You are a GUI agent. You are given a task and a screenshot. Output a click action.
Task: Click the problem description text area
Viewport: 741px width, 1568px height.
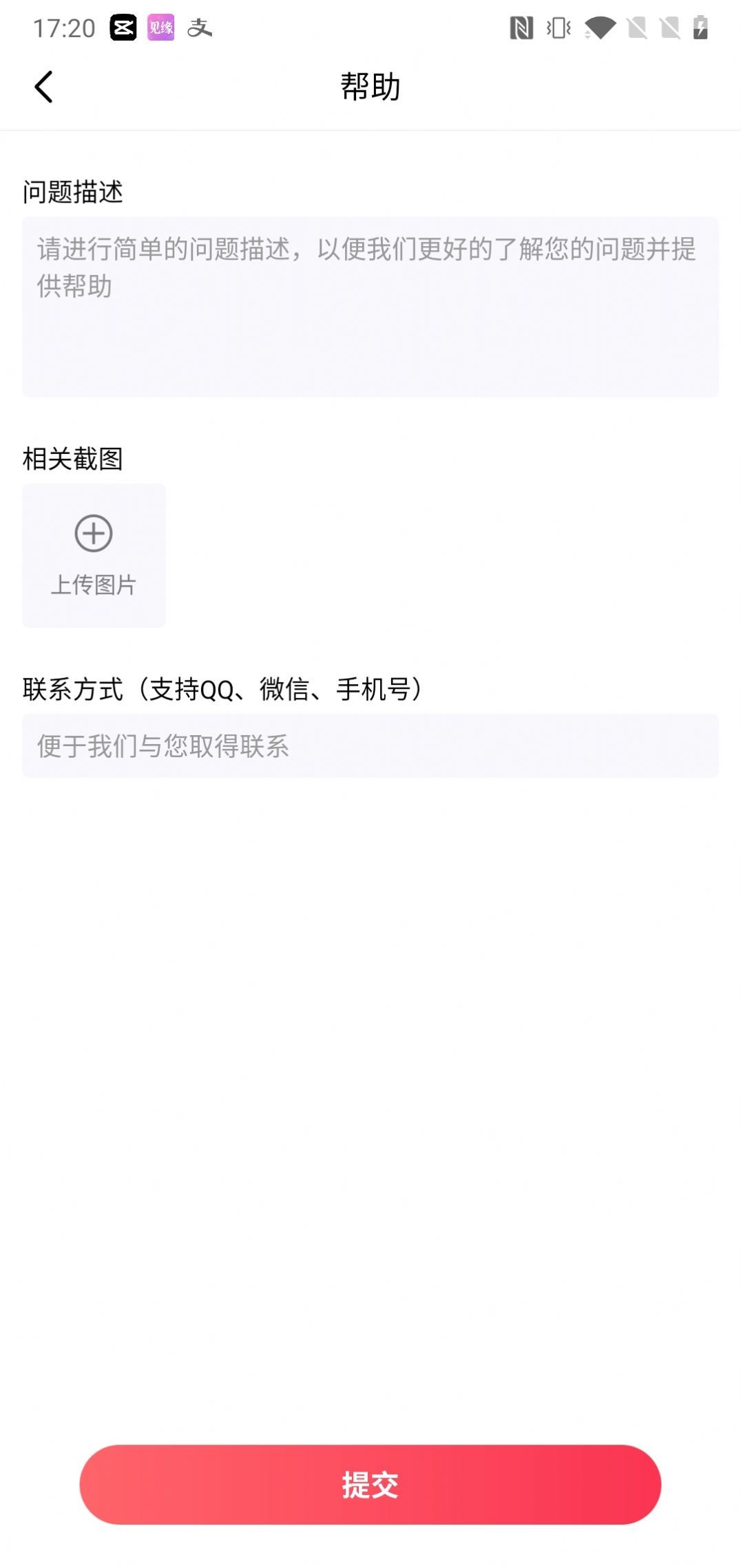pyautogui.click(x=369, y=307)
